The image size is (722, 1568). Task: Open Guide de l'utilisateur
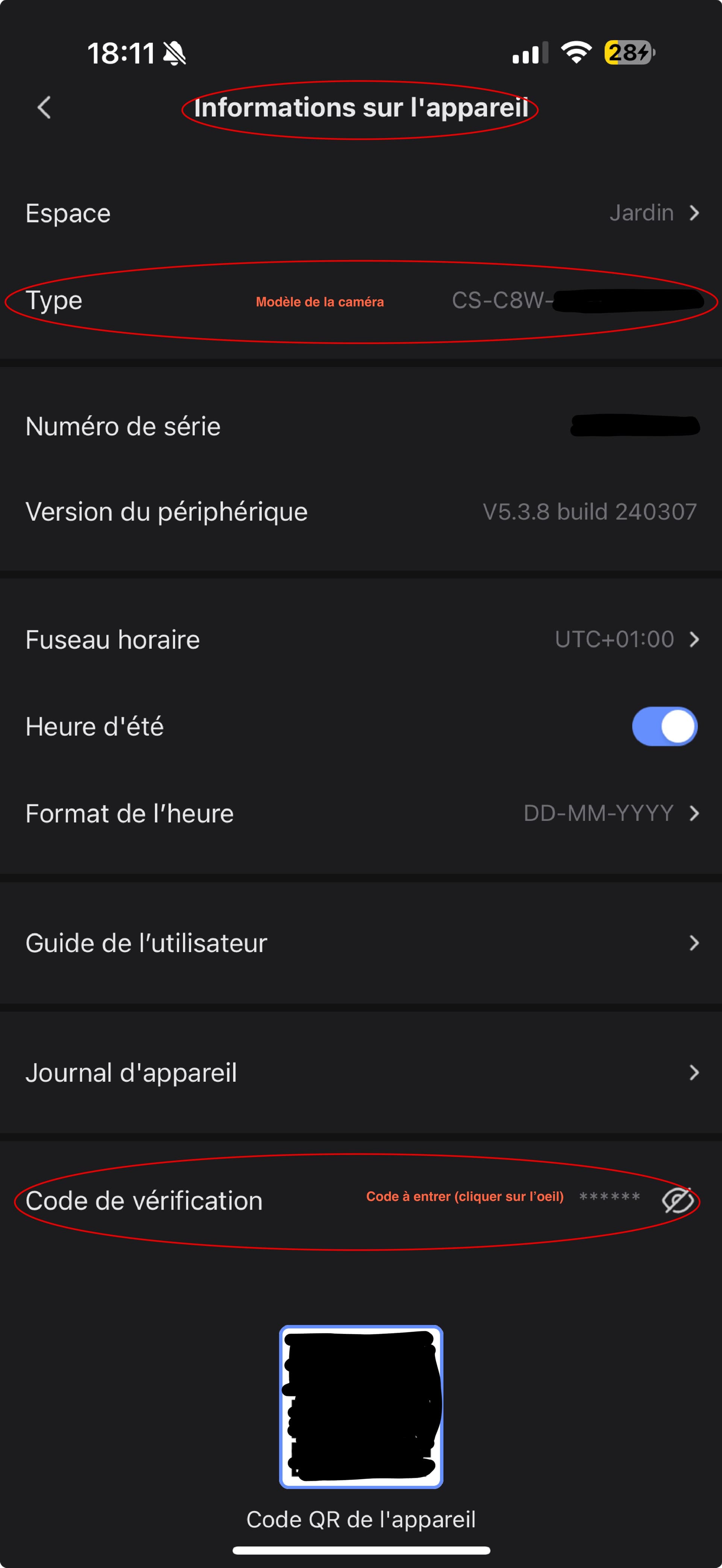(361, 943)
